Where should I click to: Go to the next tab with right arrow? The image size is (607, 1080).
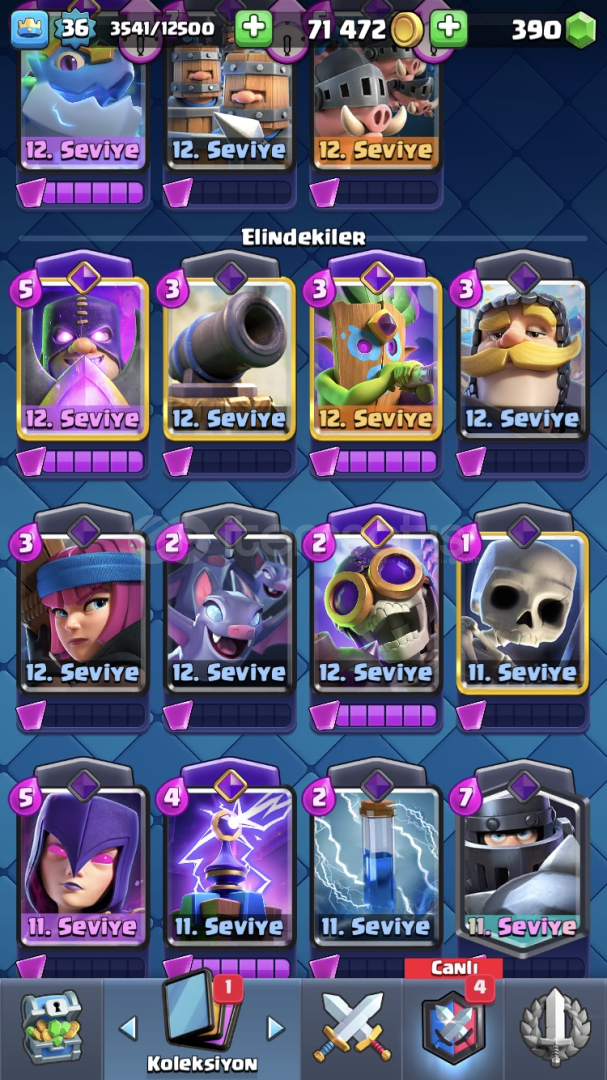click(275, 1027)
